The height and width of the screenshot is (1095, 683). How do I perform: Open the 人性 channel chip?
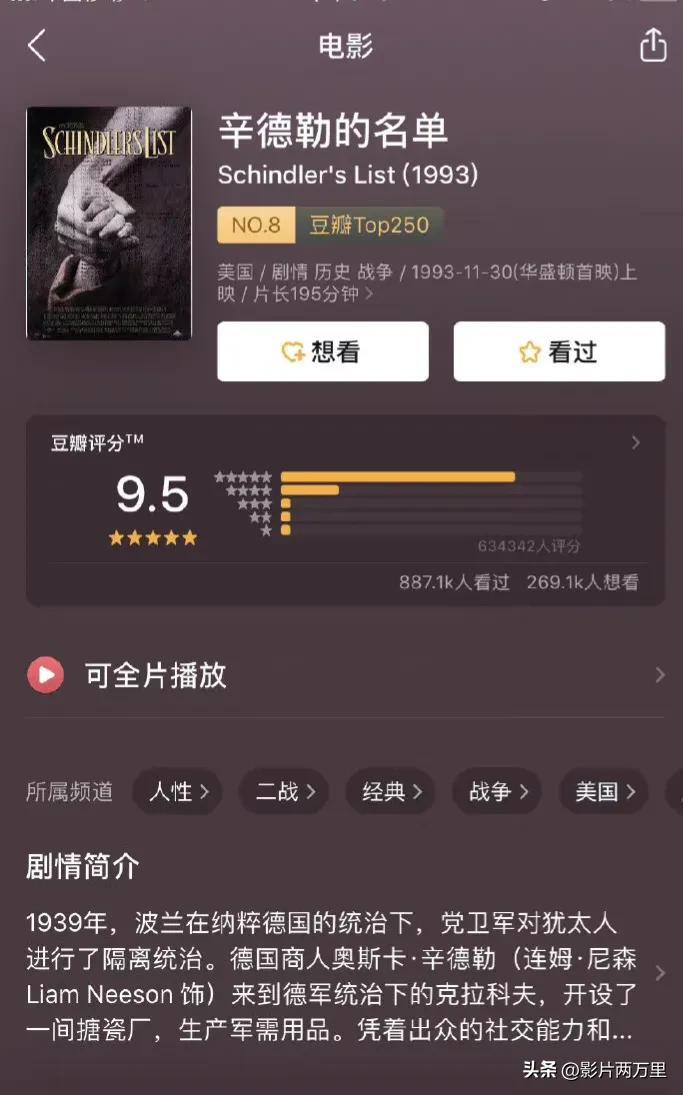(178, 792)
